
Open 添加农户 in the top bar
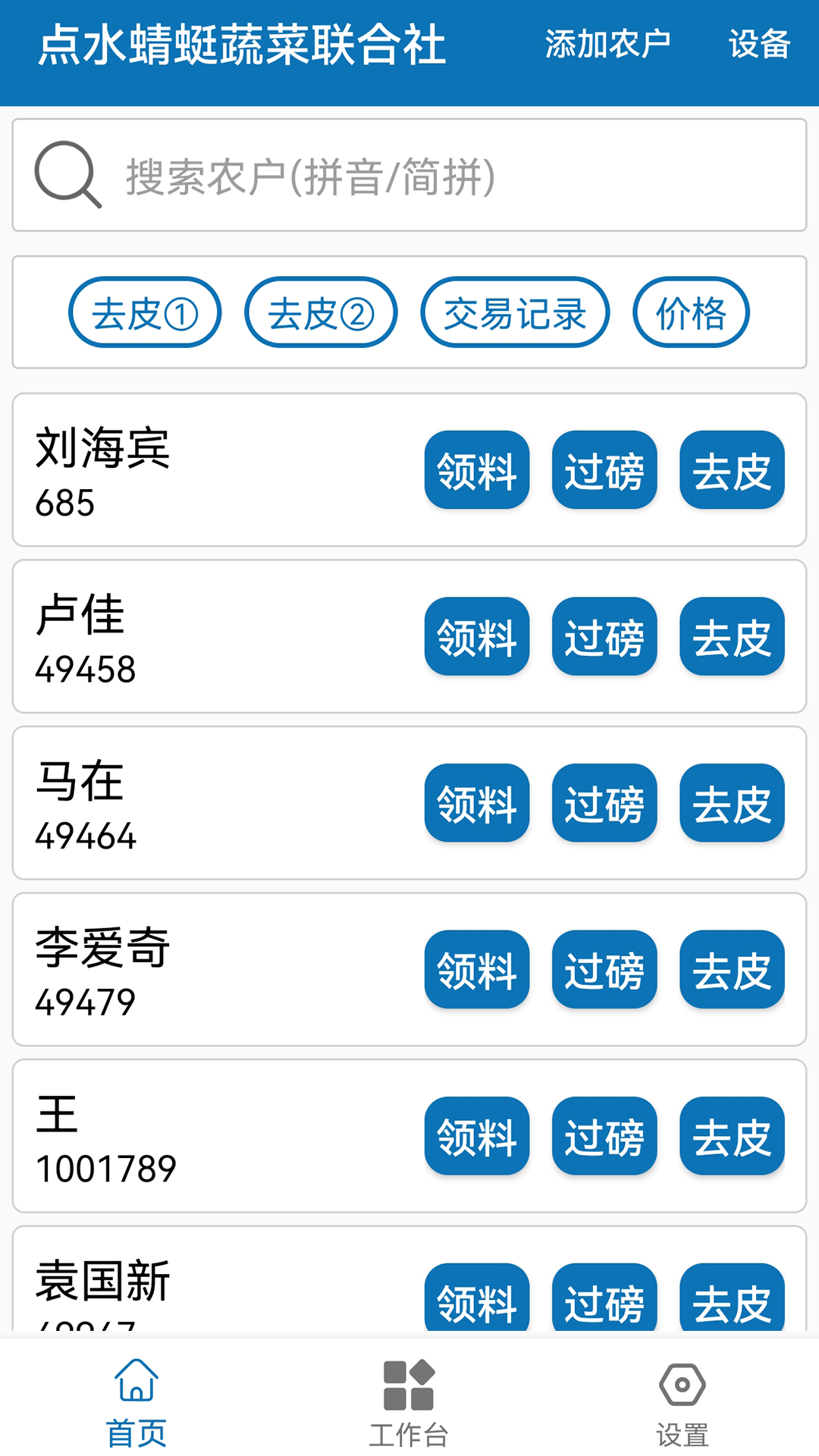click(x=607, y=43)
